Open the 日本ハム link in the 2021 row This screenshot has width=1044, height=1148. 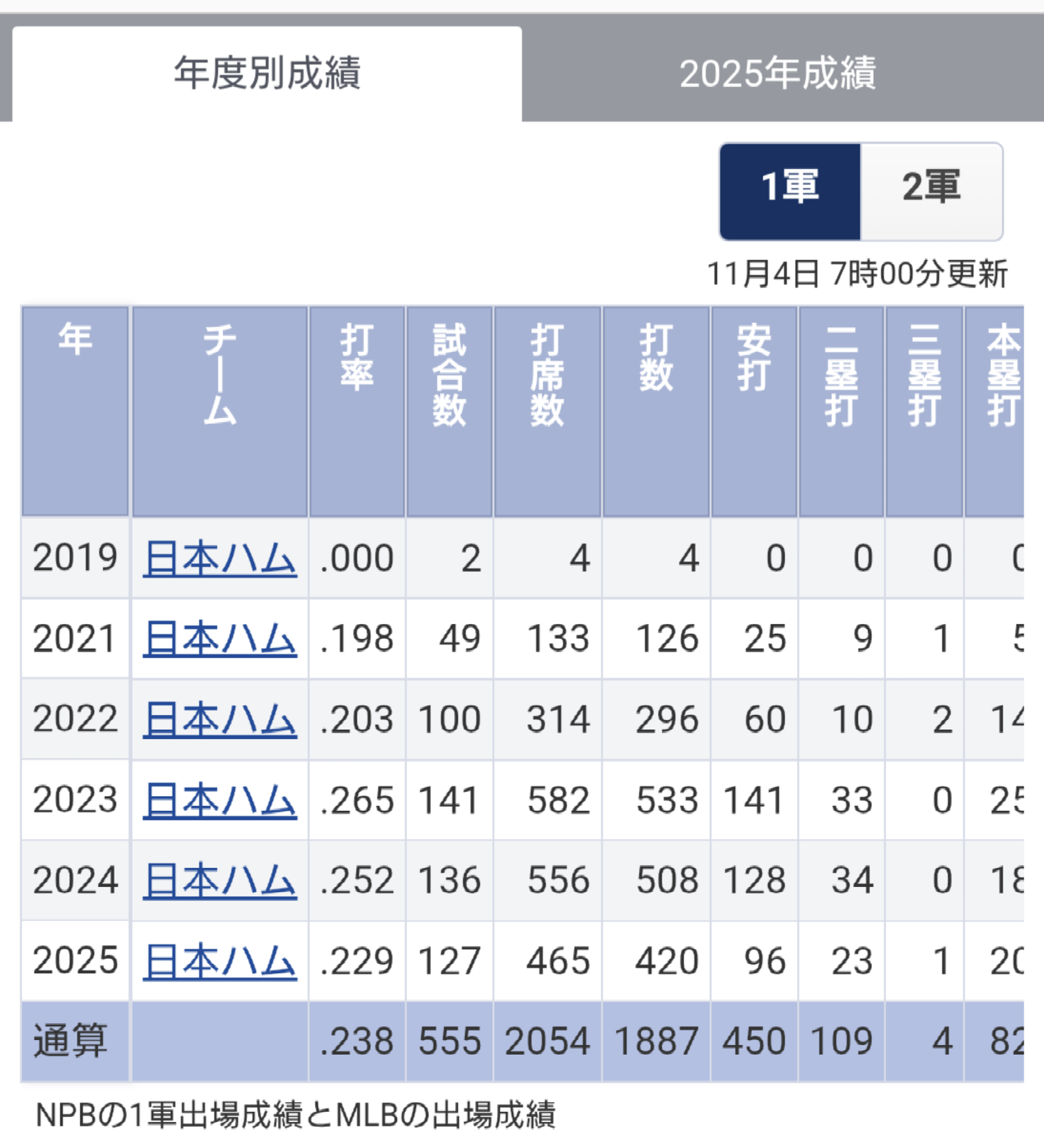coord(220,639)
